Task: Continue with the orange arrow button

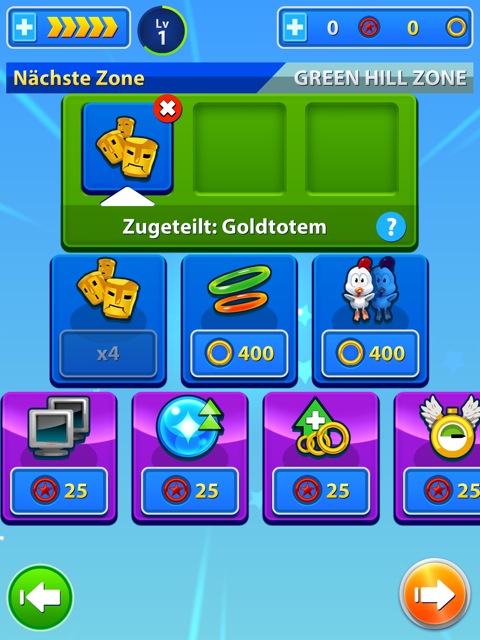Action: [434, 594]
